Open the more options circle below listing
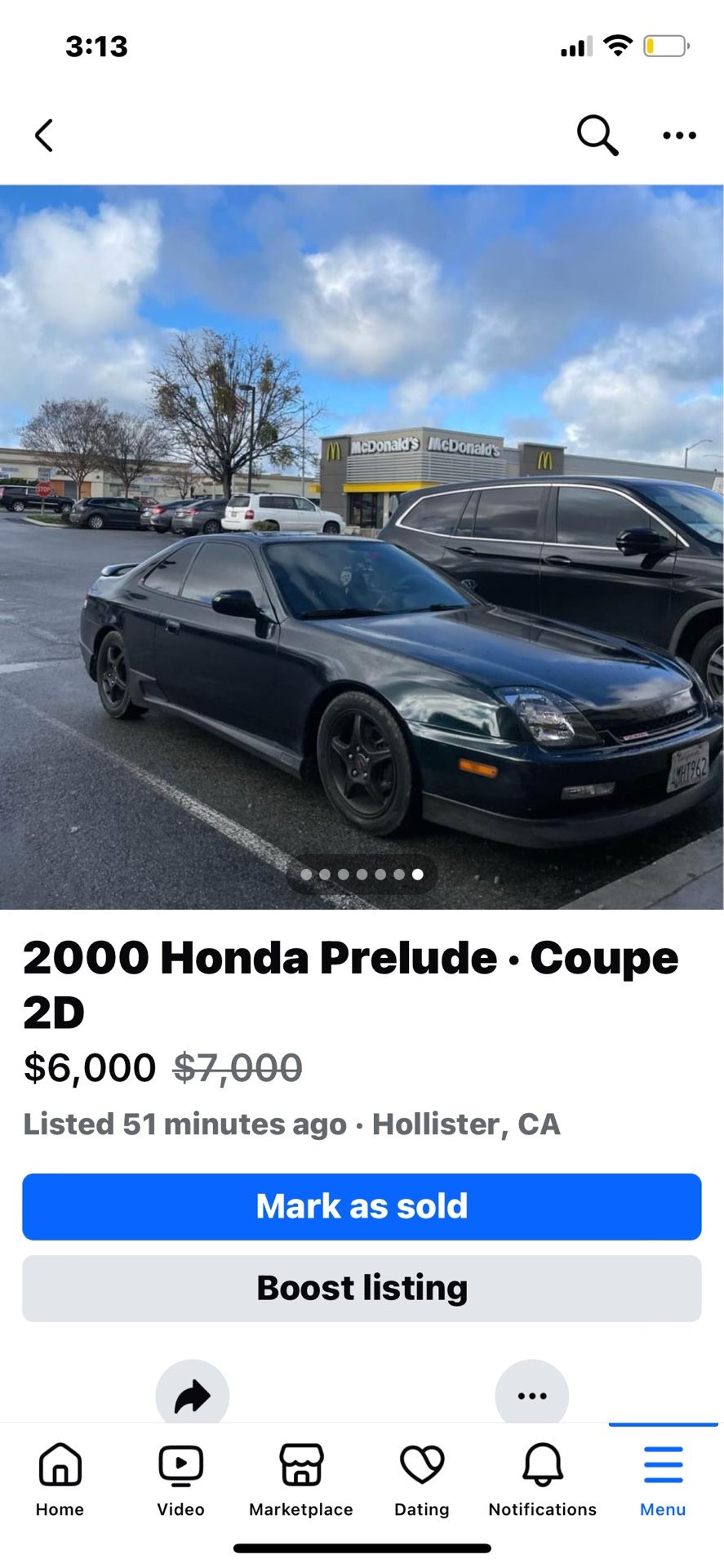This screenshot has width=724, height=1568. tap(532, 1395)
